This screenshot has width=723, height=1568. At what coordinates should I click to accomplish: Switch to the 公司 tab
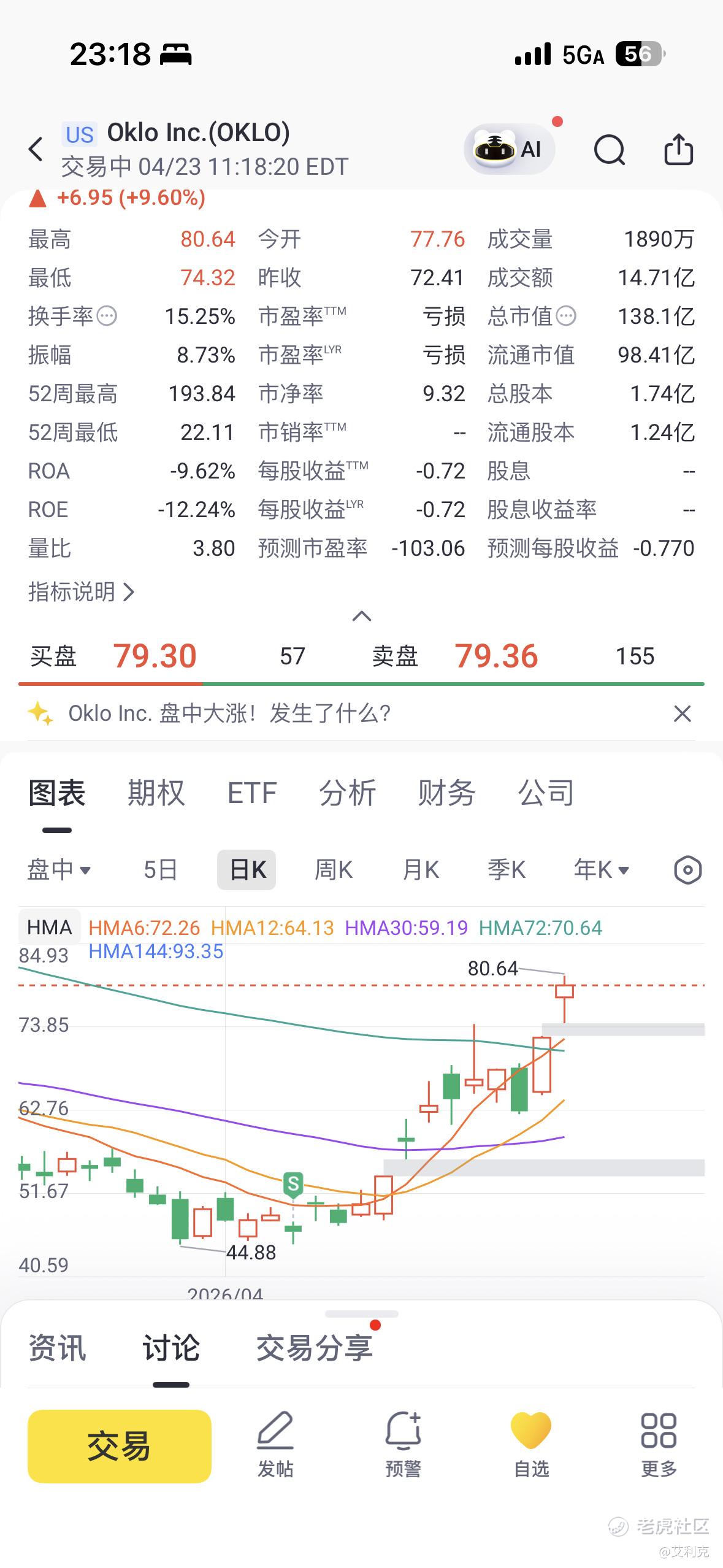[546, 793]
